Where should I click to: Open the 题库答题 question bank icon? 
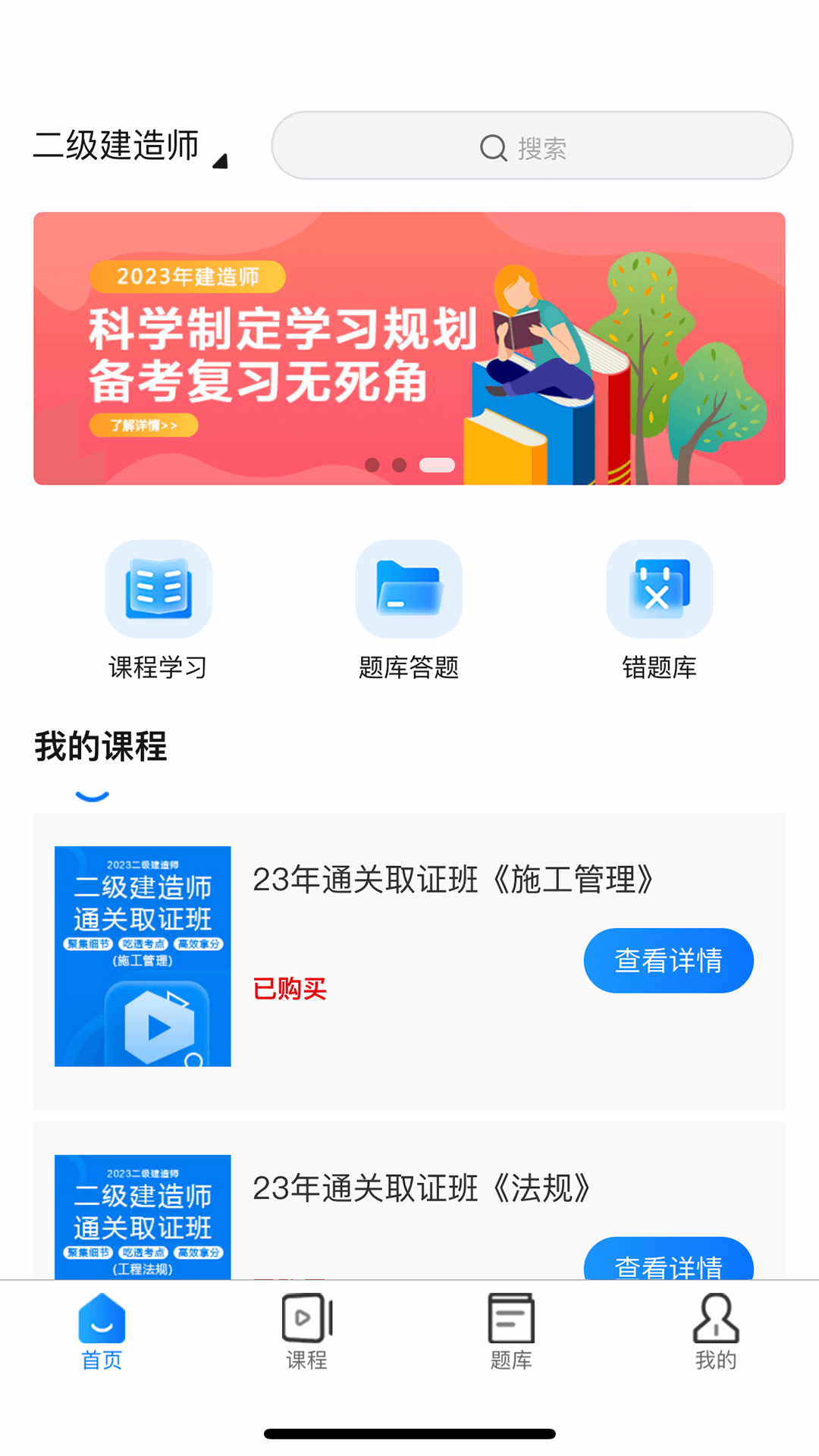pos(409,590)
